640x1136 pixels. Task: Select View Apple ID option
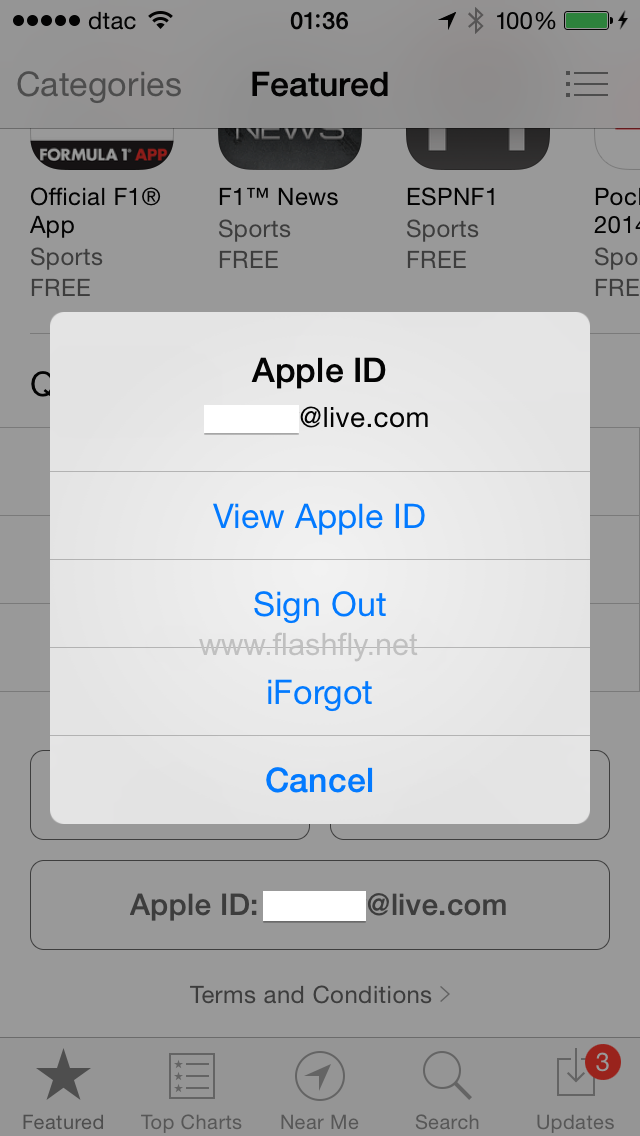(319, 516)
